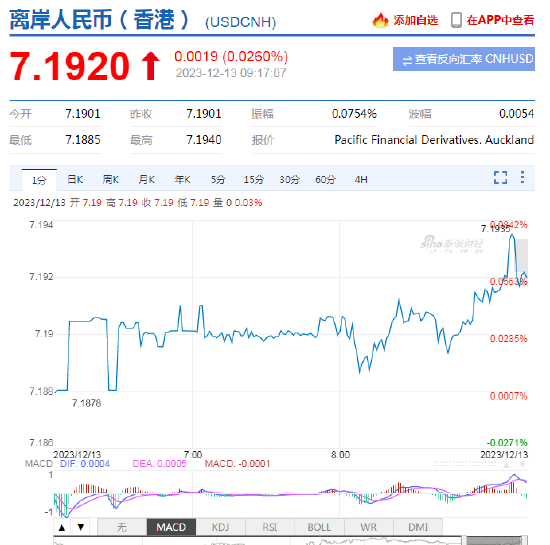Switch to 日K chart

75,180
